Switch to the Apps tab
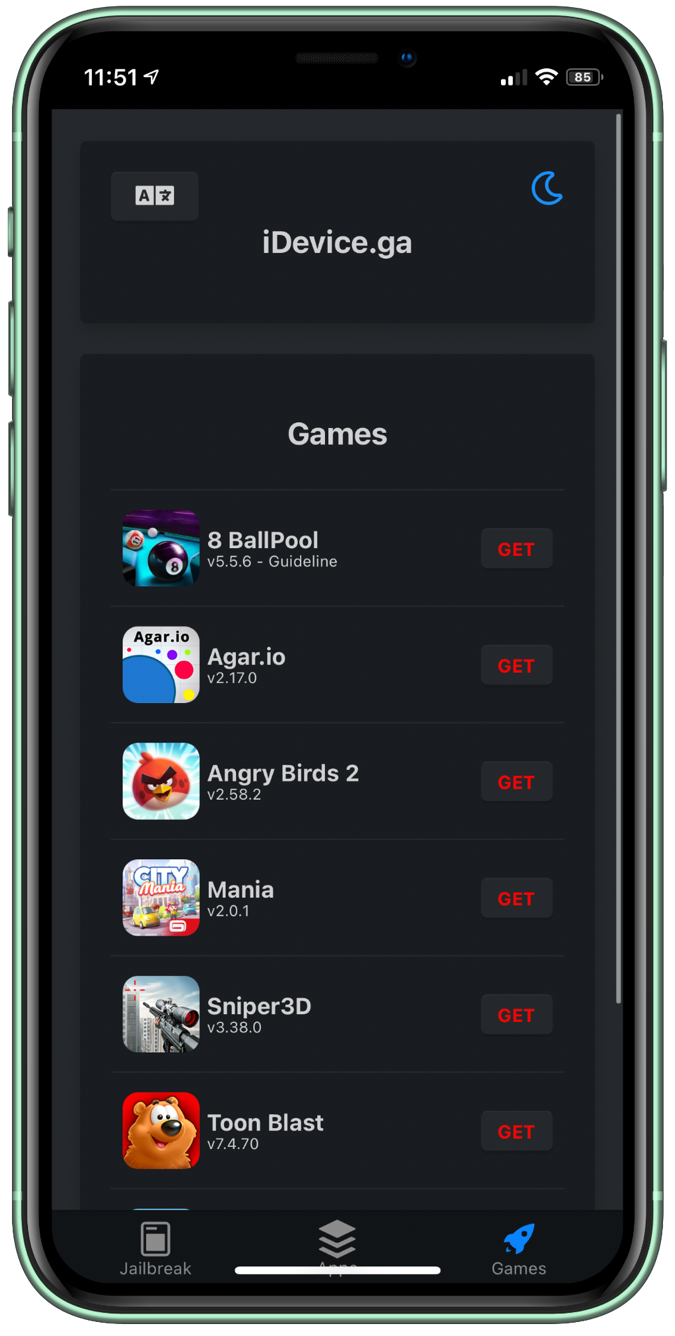675x1336 pixels. tap(337, 1245)
